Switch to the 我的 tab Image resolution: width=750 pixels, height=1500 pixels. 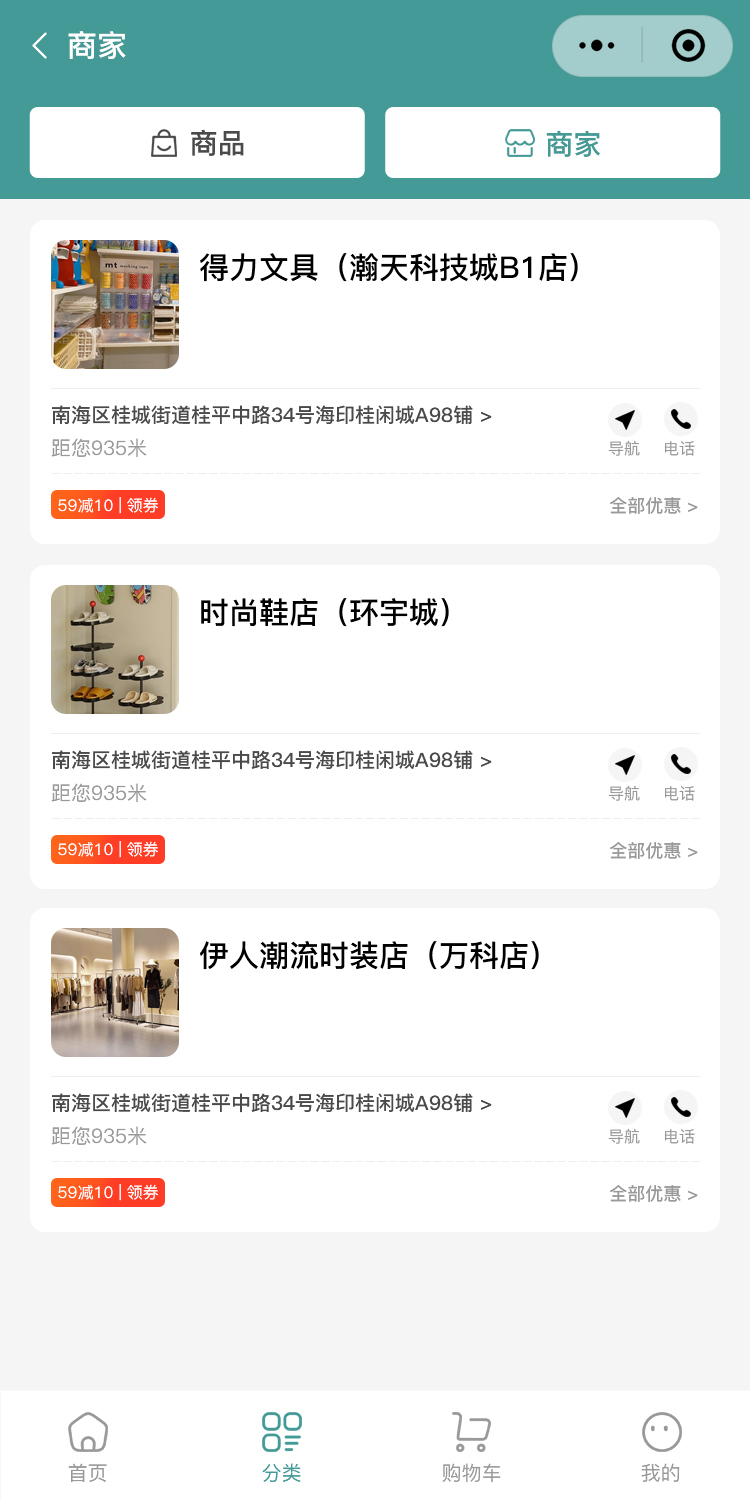[x=661, y=1447]
